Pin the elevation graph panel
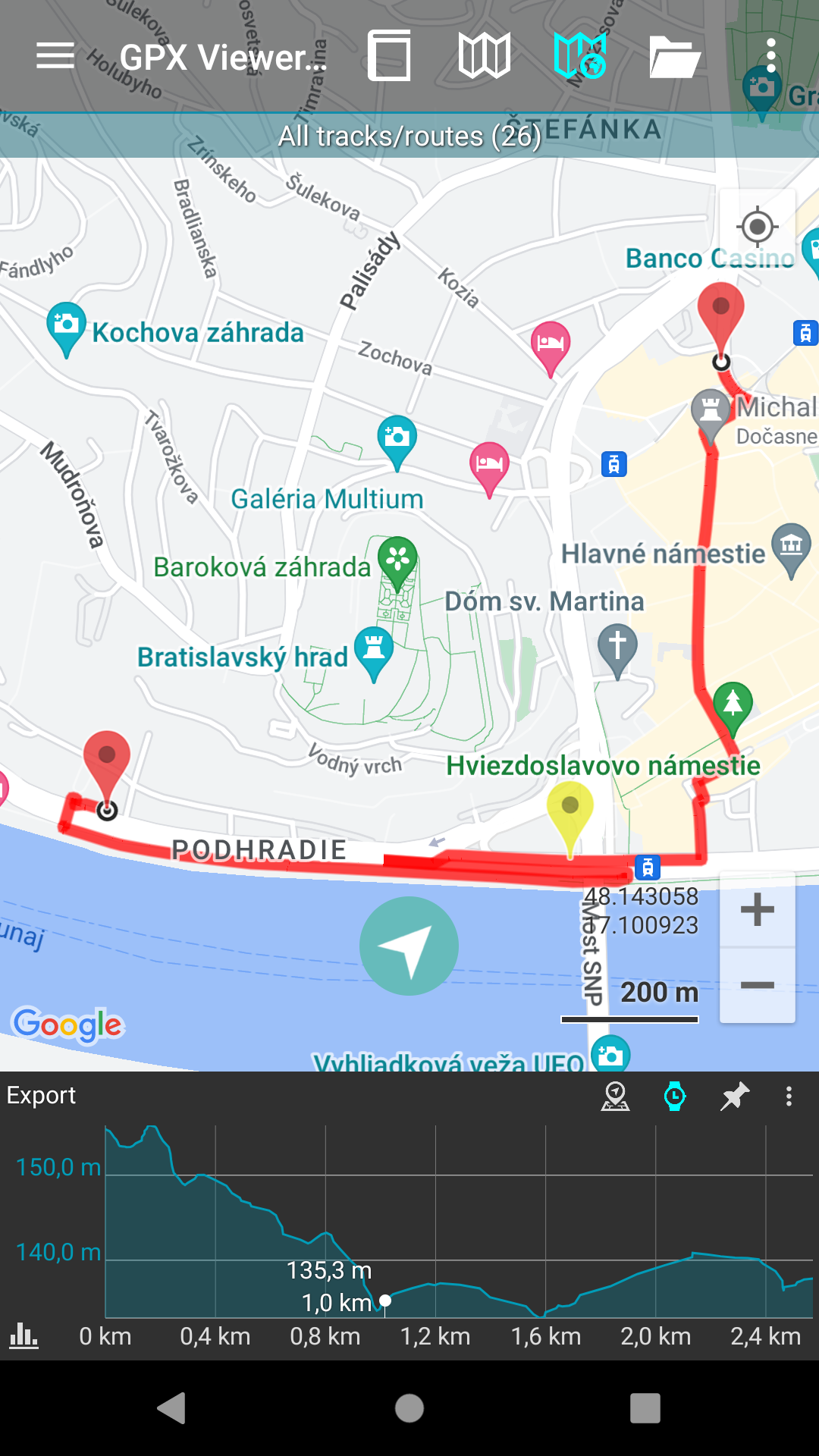 click(x=734, y=1097)
